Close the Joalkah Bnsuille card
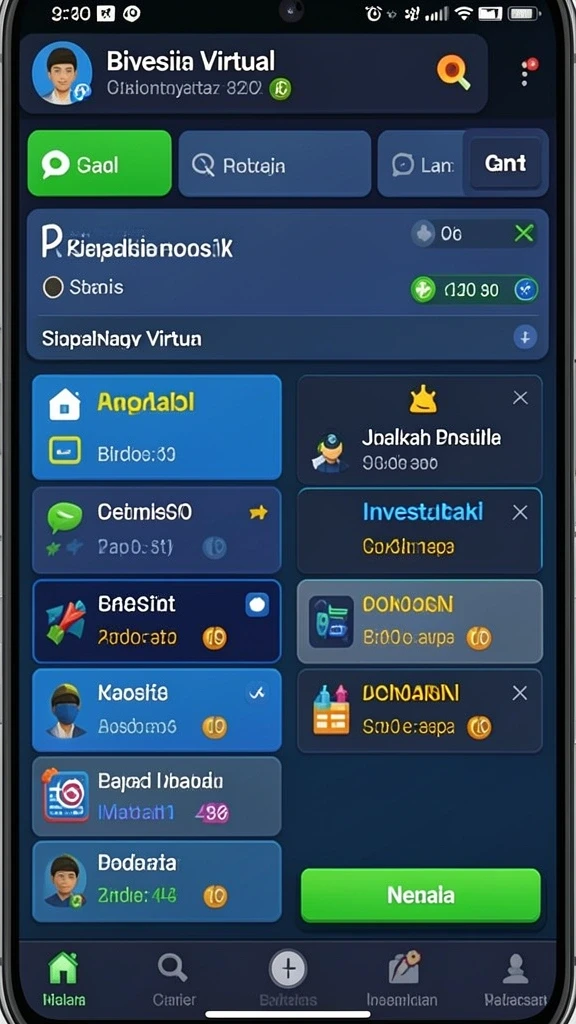This screenshot has height=1024, width=576. (x=520, y=397)
